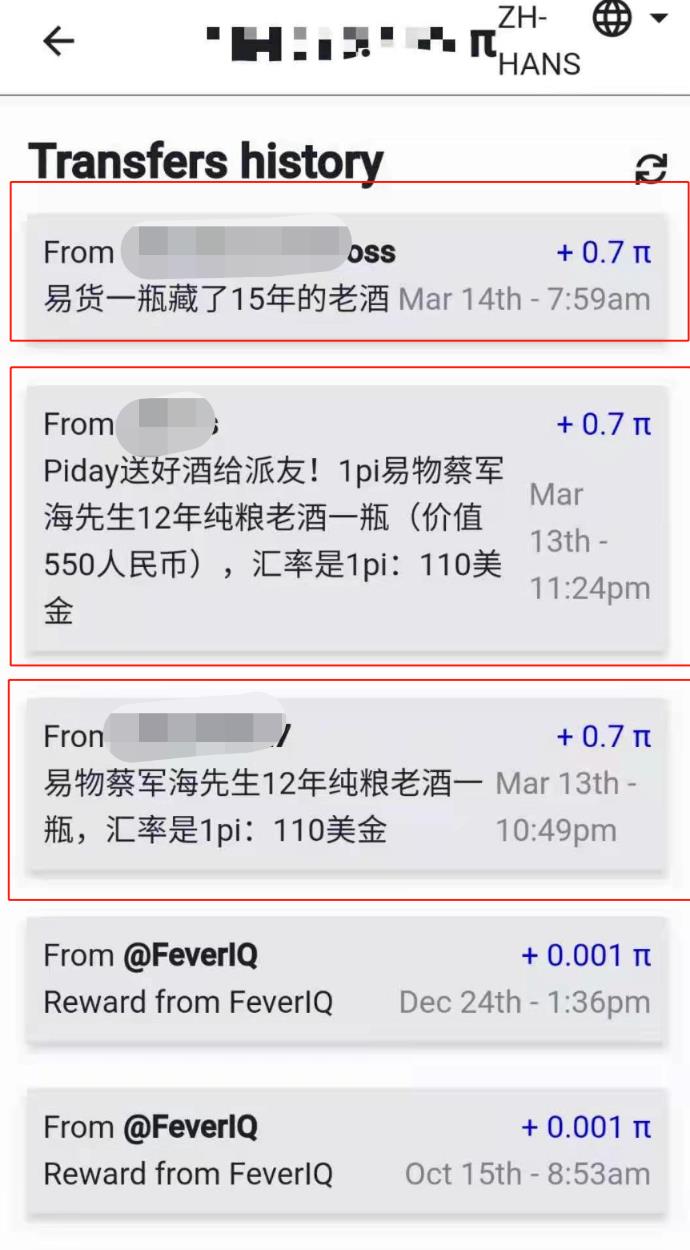The width and height of the screenshot is (690, 1250).
Task: Go back using the top arrow
Action: click(59, 41)
